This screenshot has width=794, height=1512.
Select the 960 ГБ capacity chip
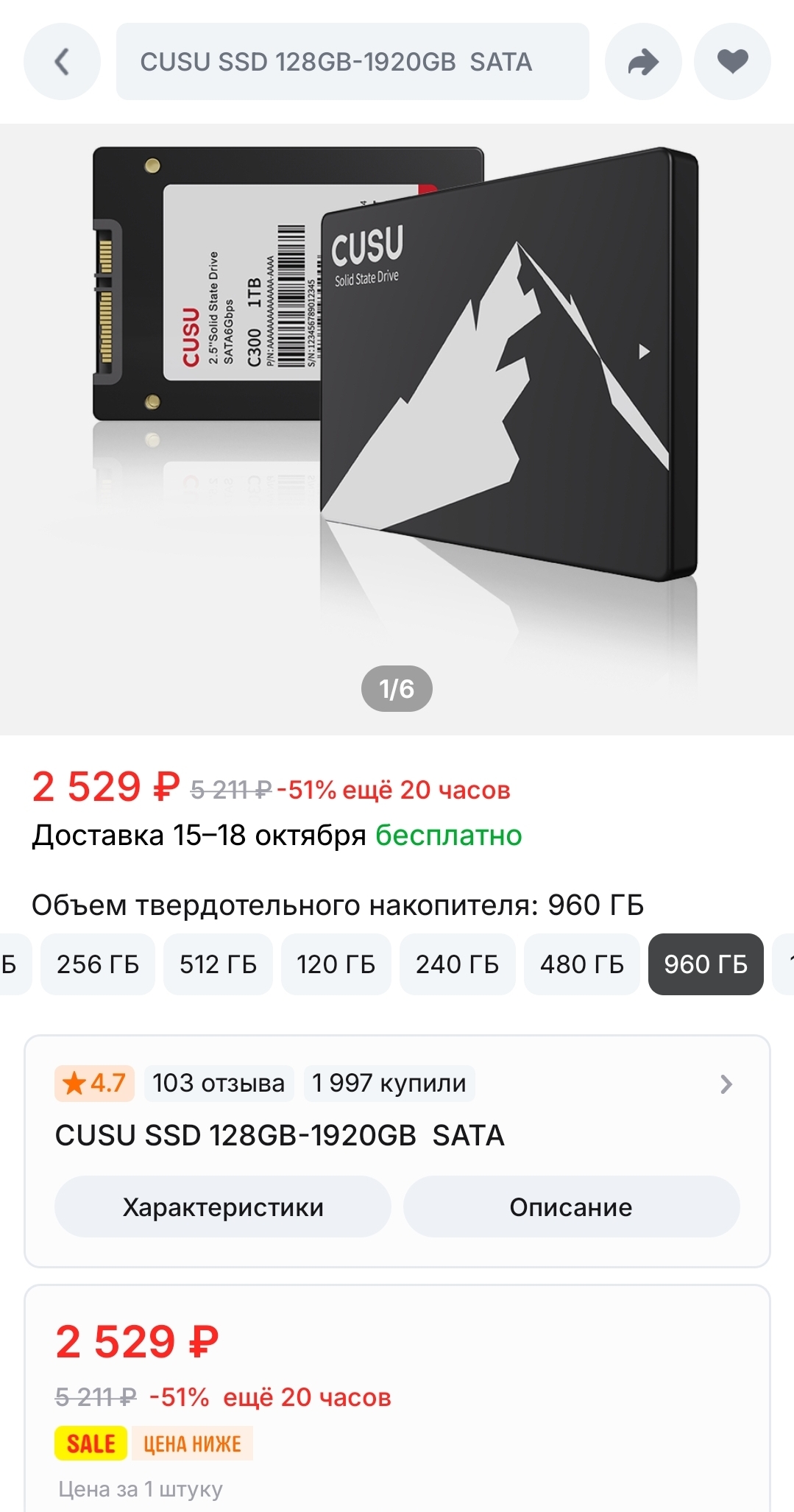point(705,964)
